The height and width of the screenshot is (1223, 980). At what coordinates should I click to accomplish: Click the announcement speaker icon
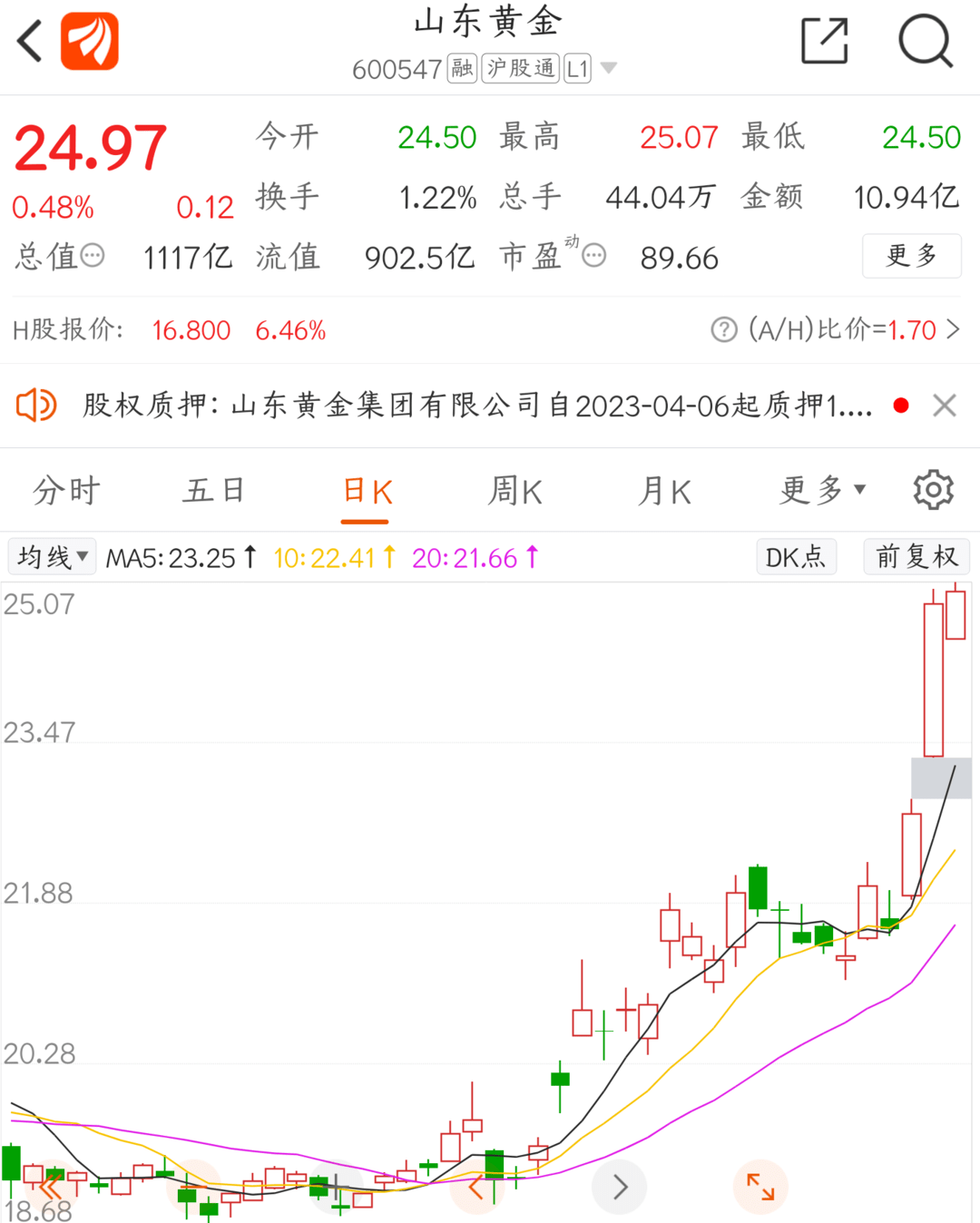(x=34, y=406)
